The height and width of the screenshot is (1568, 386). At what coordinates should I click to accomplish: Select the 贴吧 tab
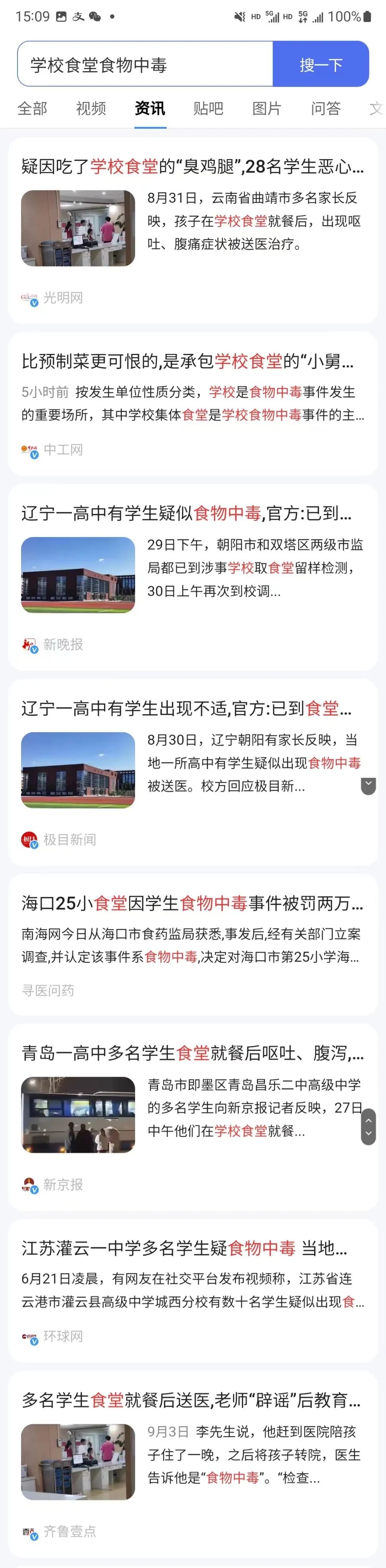point(208,108)
